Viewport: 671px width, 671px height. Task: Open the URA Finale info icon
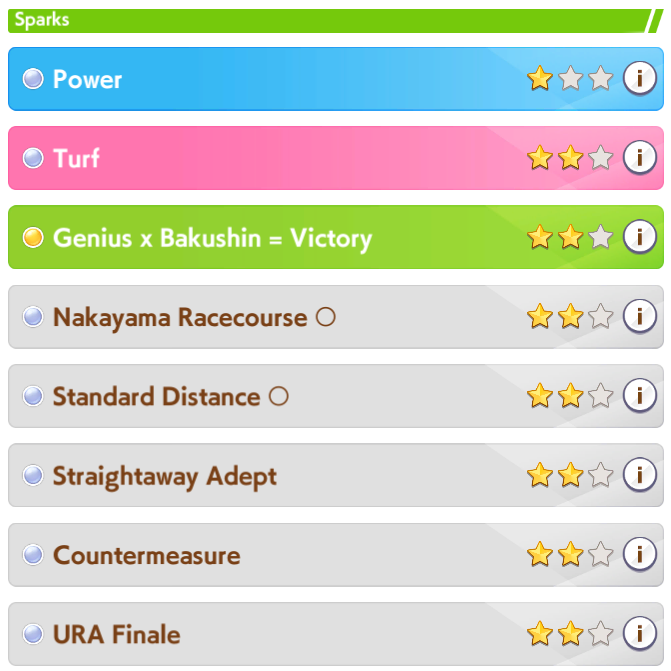coord(639,633)
